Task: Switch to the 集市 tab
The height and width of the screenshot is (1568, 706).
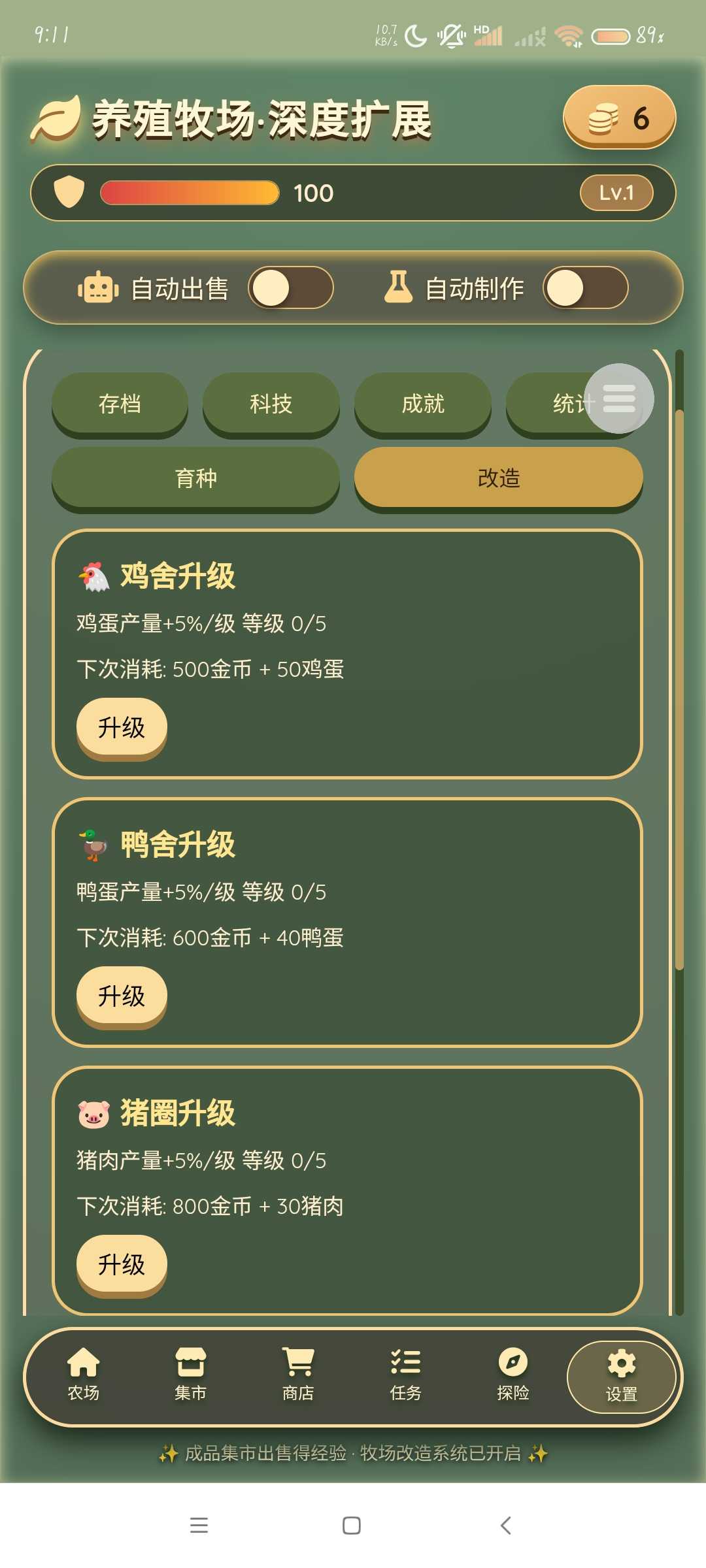Action: [190, 1375]
